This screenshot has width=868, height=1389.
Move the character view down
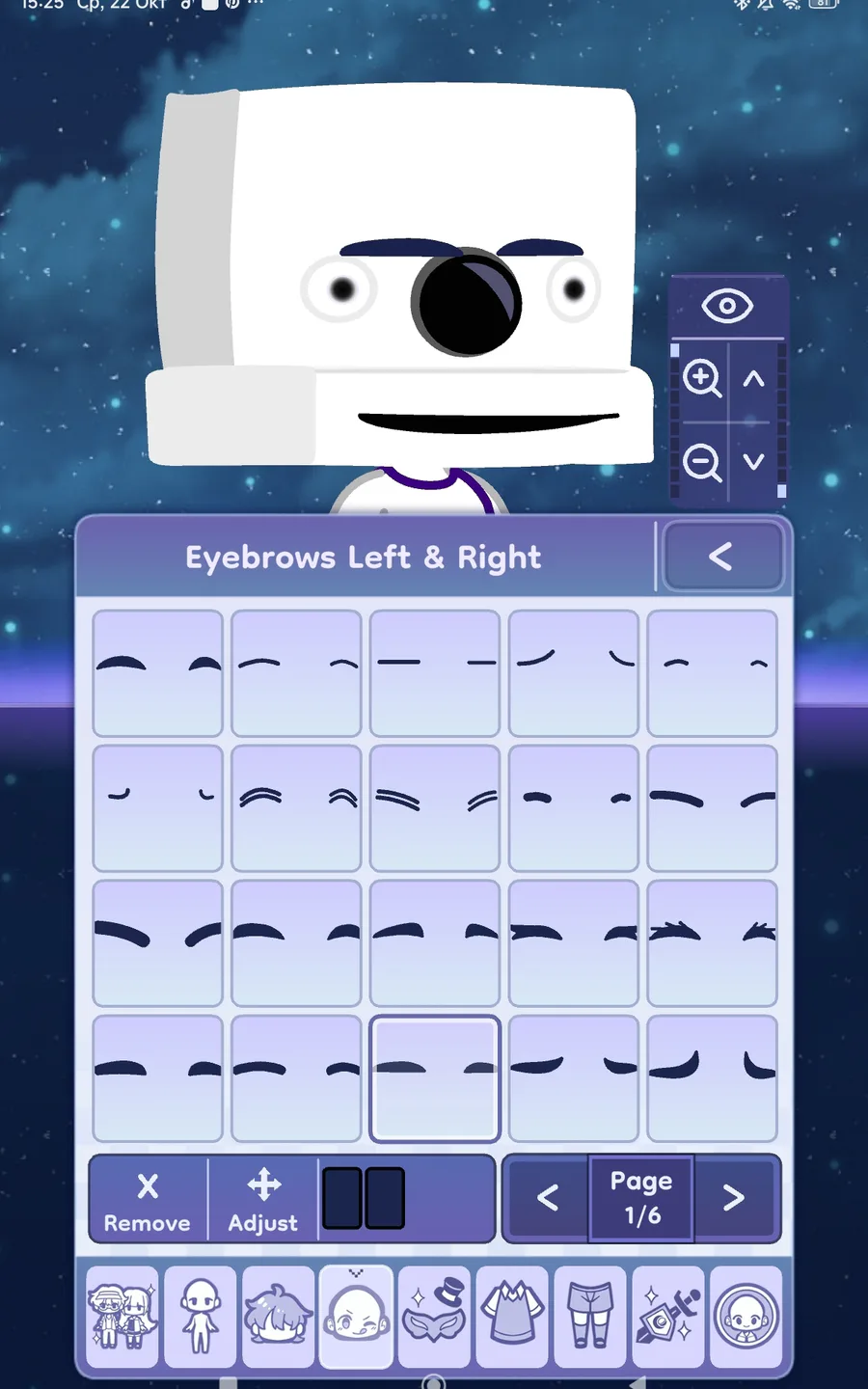tap(754, 462)
